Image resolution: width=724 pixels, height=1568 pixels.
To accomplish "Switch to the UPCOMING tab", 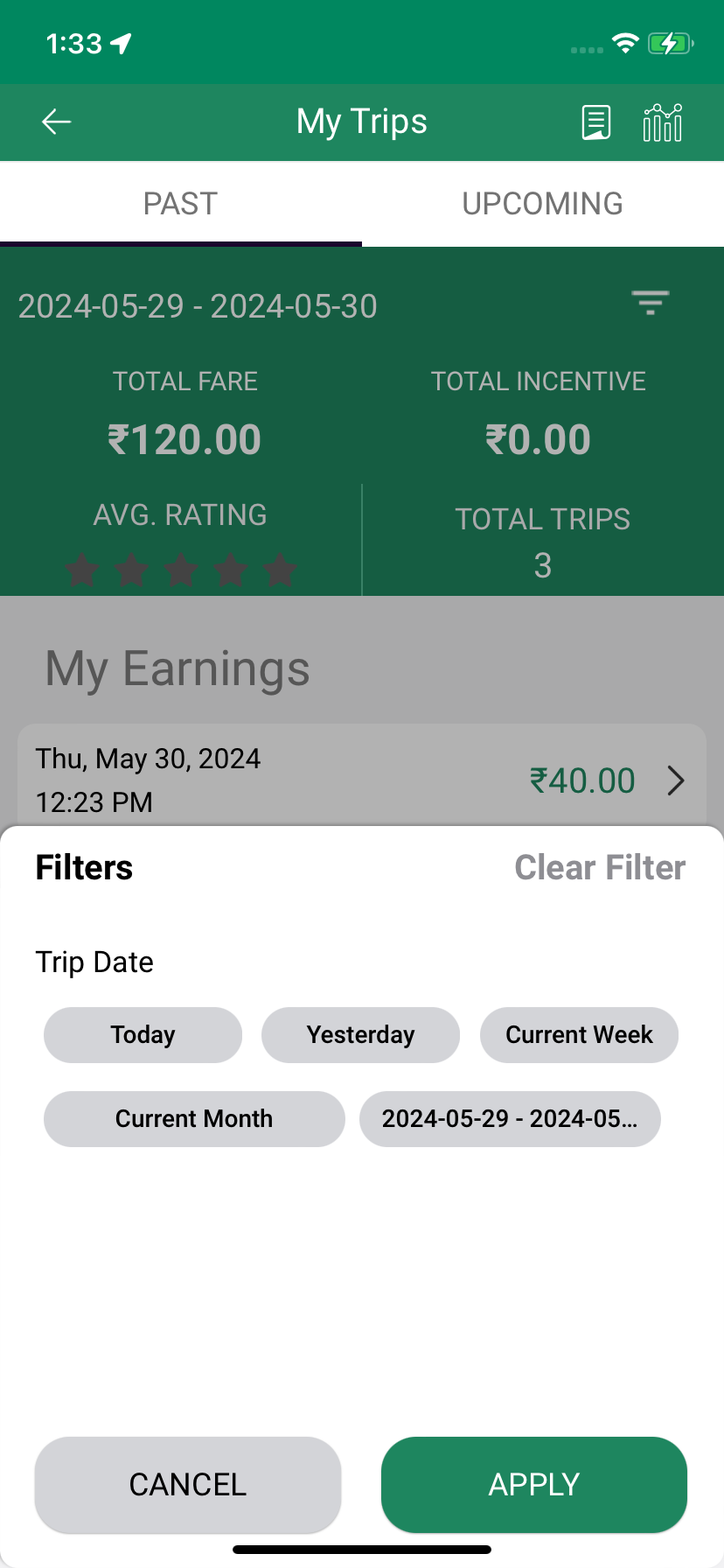I will (542, 204).
